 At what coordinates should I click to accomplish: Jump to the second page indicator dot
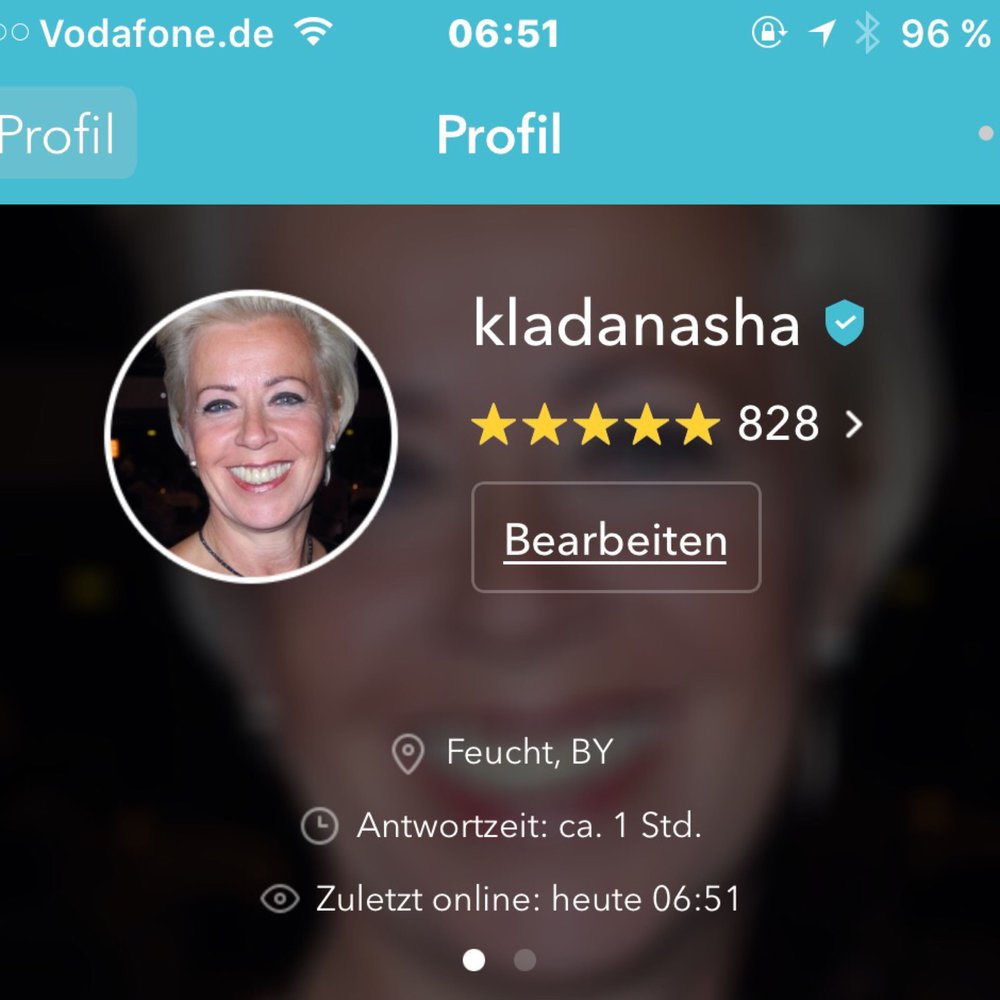524,961
